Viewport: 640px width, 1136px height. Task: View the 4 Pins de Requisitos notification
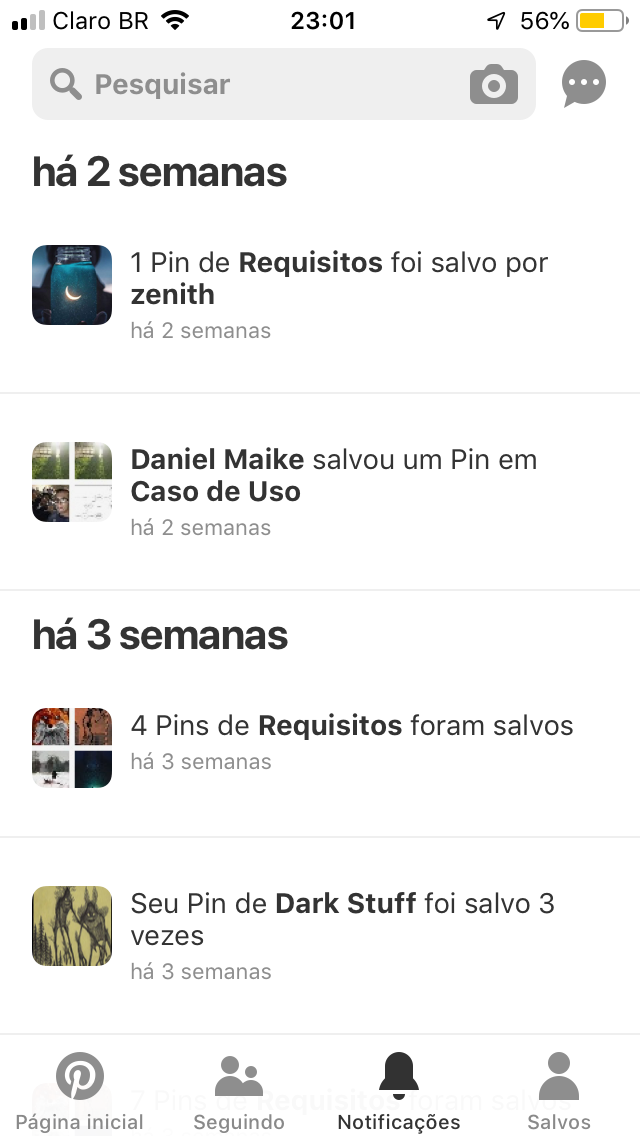pos(320,748)
